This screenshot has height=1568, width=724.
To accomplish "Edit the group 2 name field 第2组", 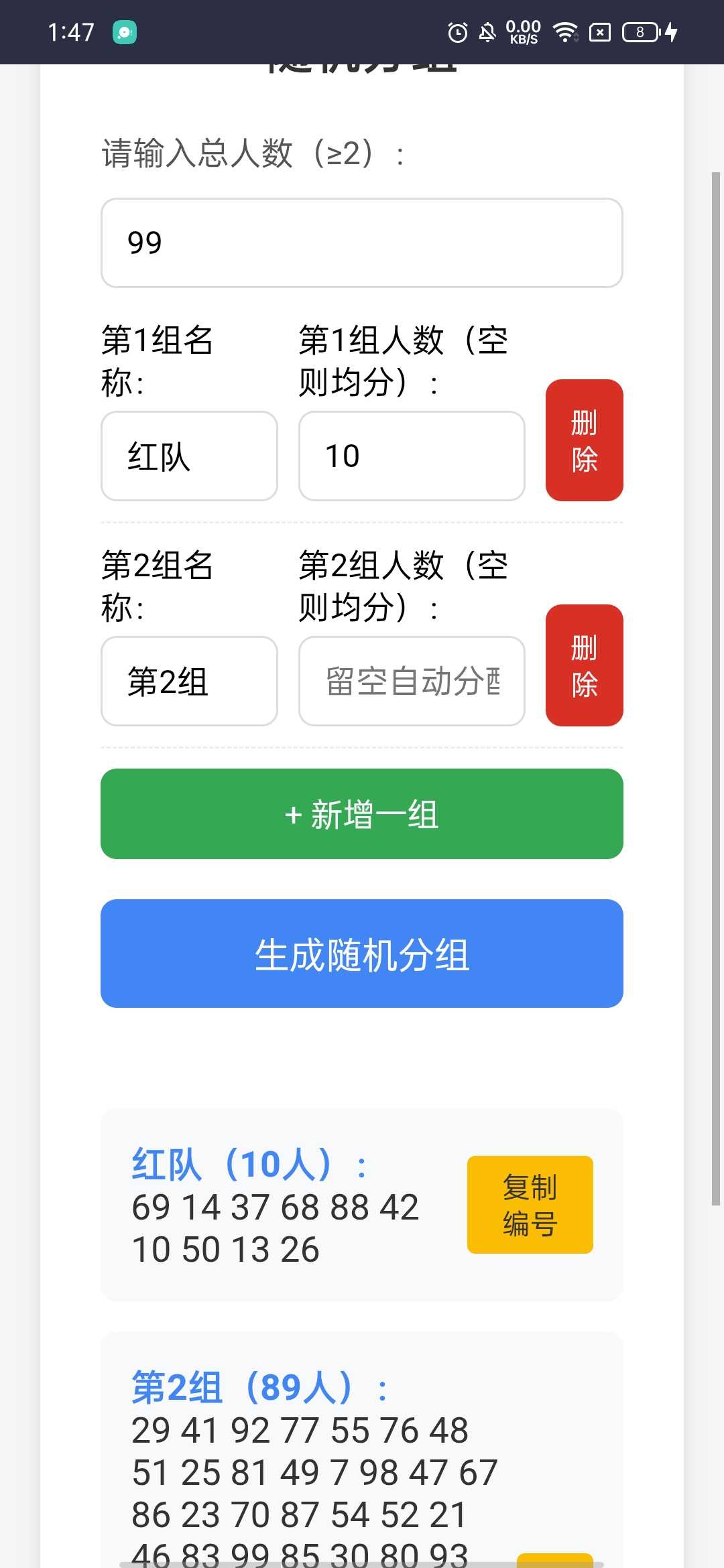I will tap(189, 681).
